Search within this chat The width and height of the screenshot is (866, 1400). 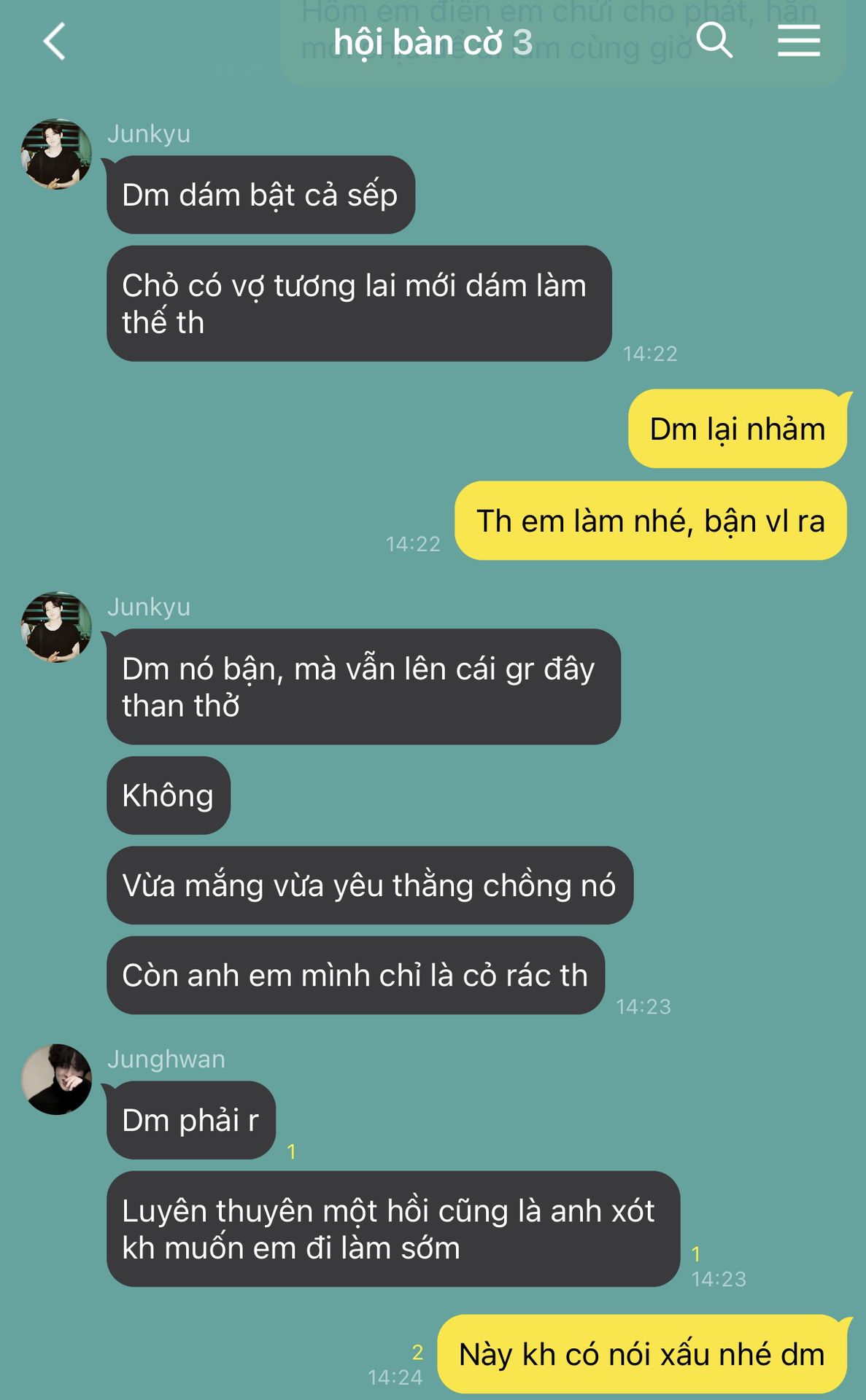coord(714,40)
